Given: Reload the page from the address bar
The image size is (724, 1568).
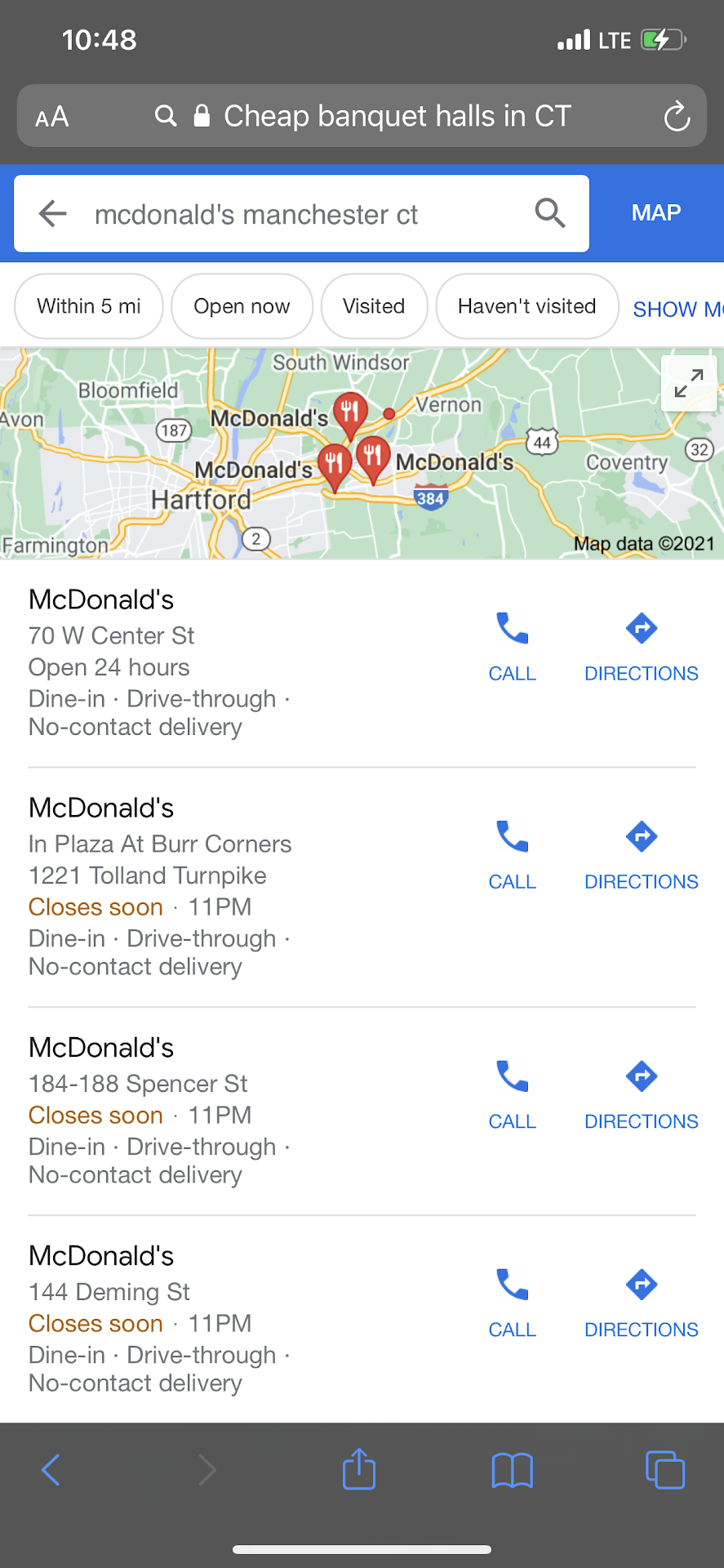Looking at the screenshot, I should 677,117.
